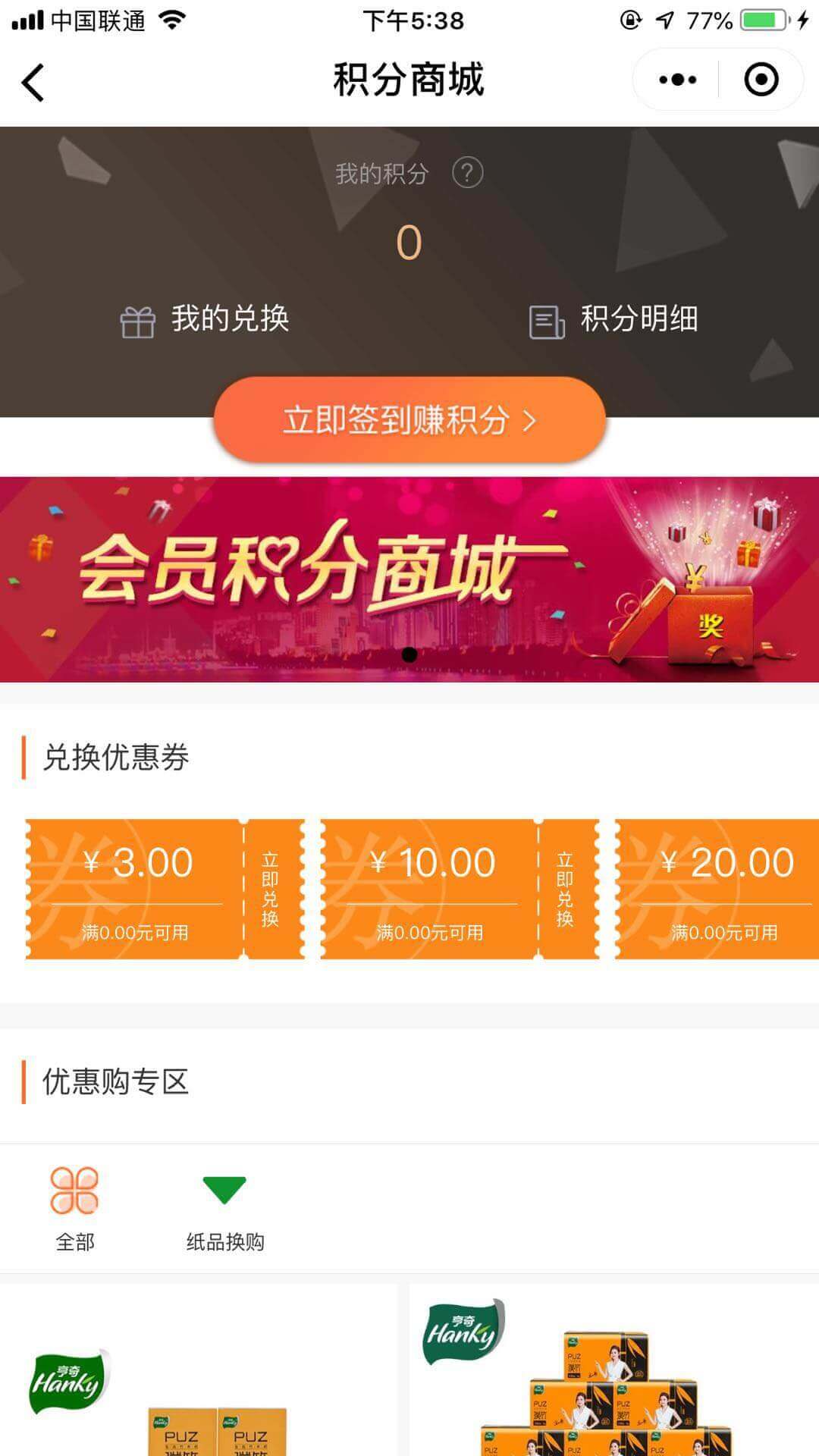Open the mini program more options menu
This screenshot has height=1456, width=819.
677,80
